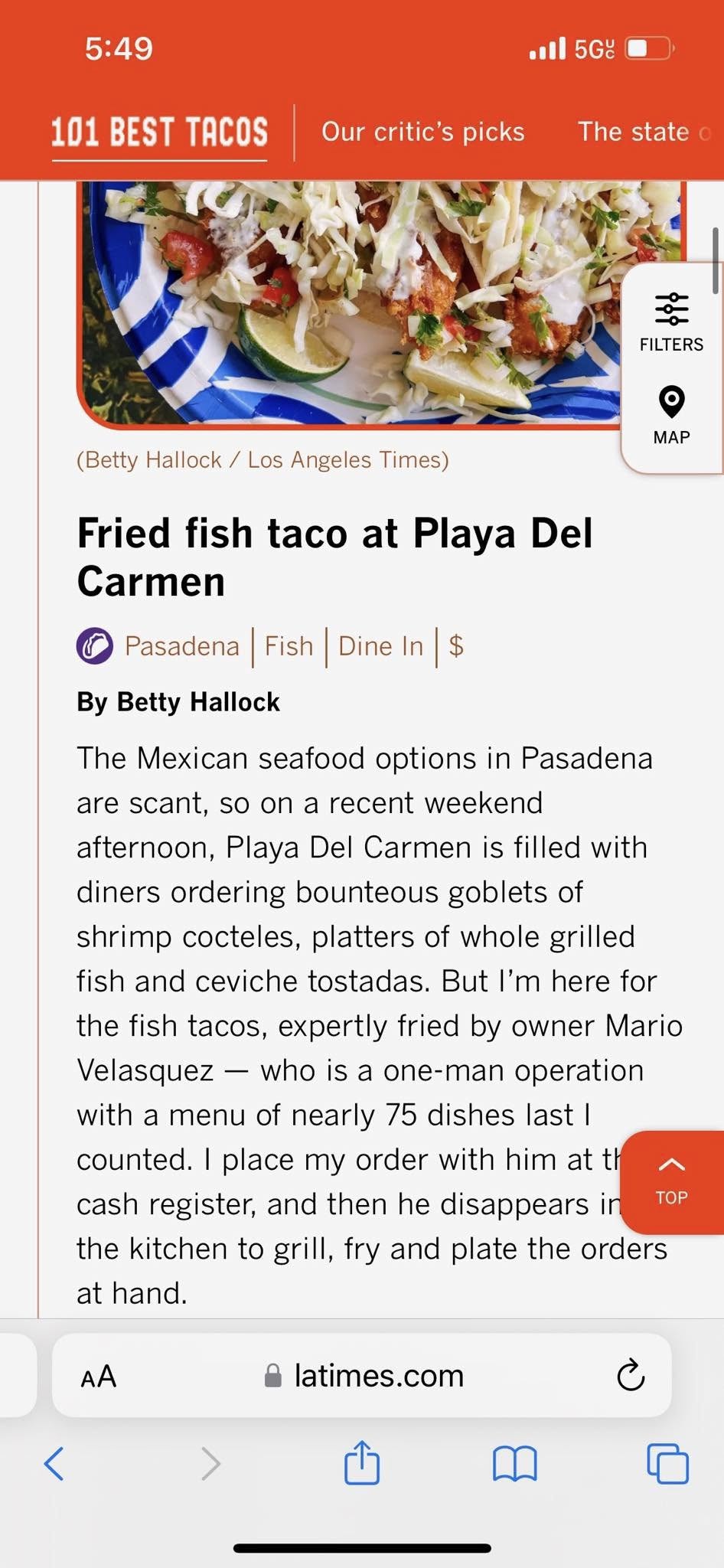Share this taco article
The image size is (724, 1568).
pyautogui.click(x=362, y=1463)
